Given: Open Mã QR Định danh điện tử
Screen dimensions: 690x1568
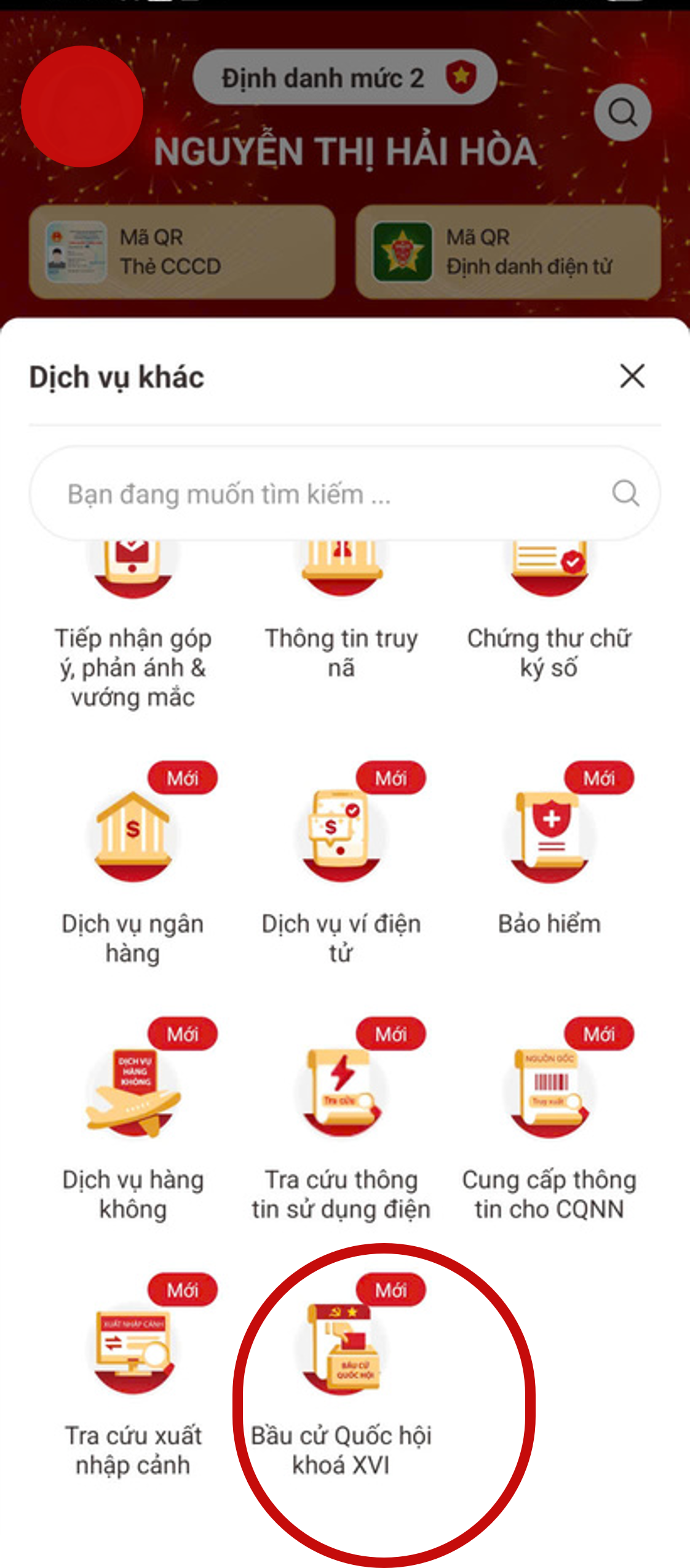Looking at the screenshot, I should coord(508,252).
